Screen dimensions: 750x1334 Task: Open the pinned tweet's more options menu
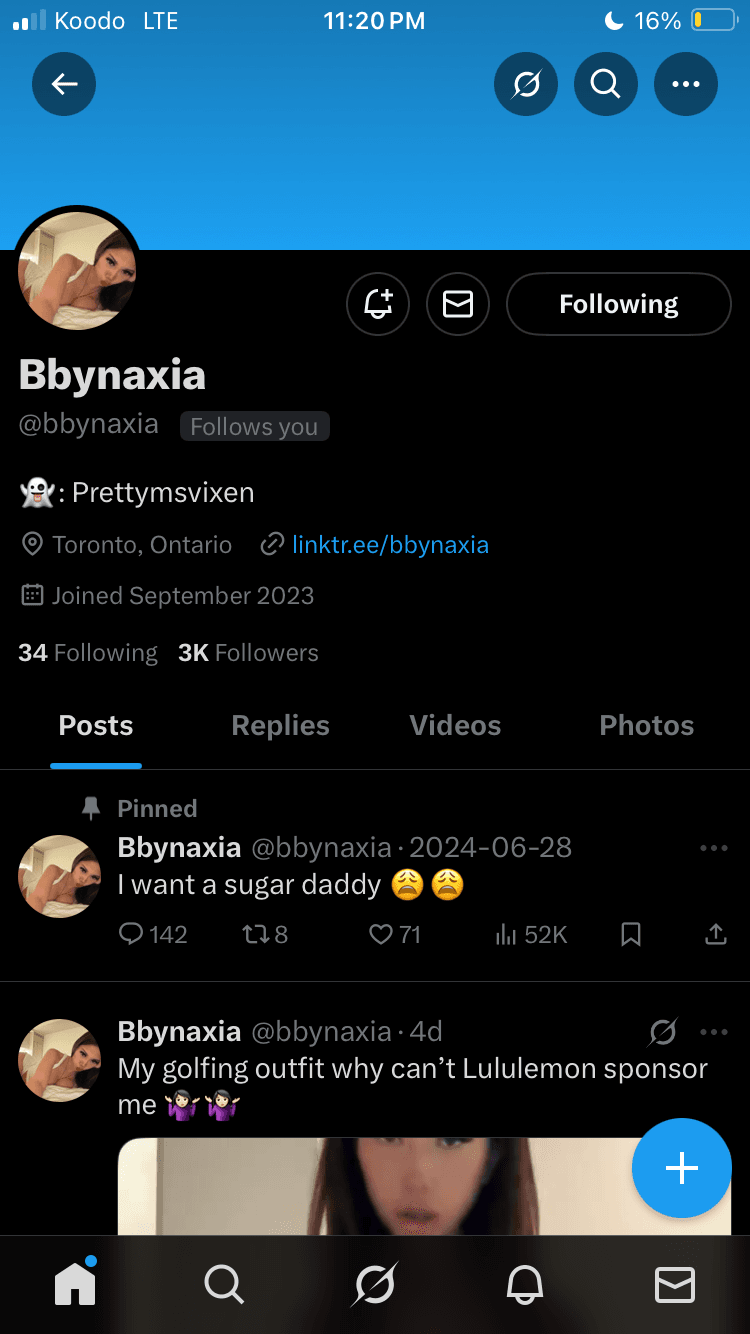coord(714,847)
